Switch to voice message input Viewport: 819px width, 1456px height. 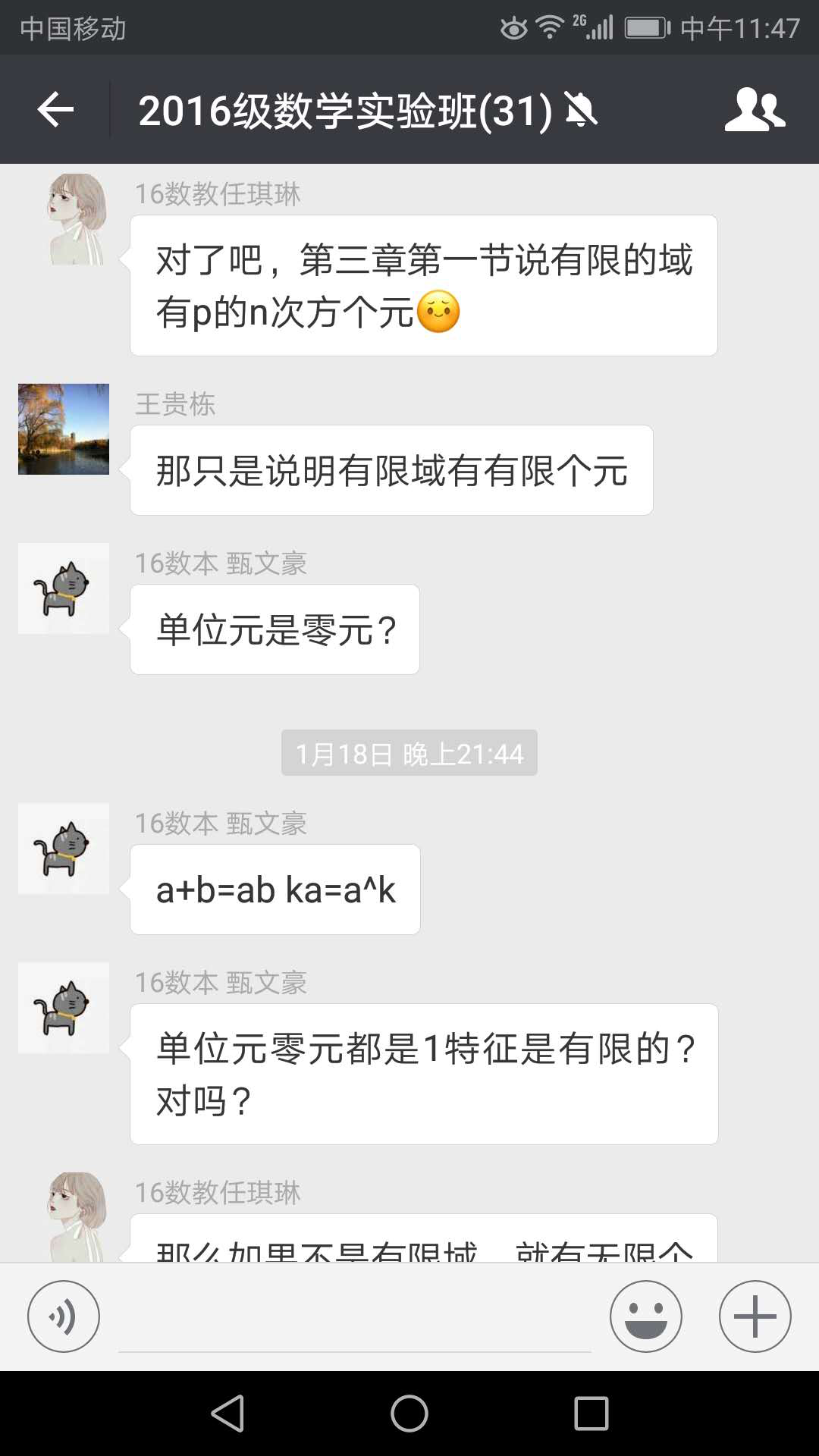[64, 1316]
